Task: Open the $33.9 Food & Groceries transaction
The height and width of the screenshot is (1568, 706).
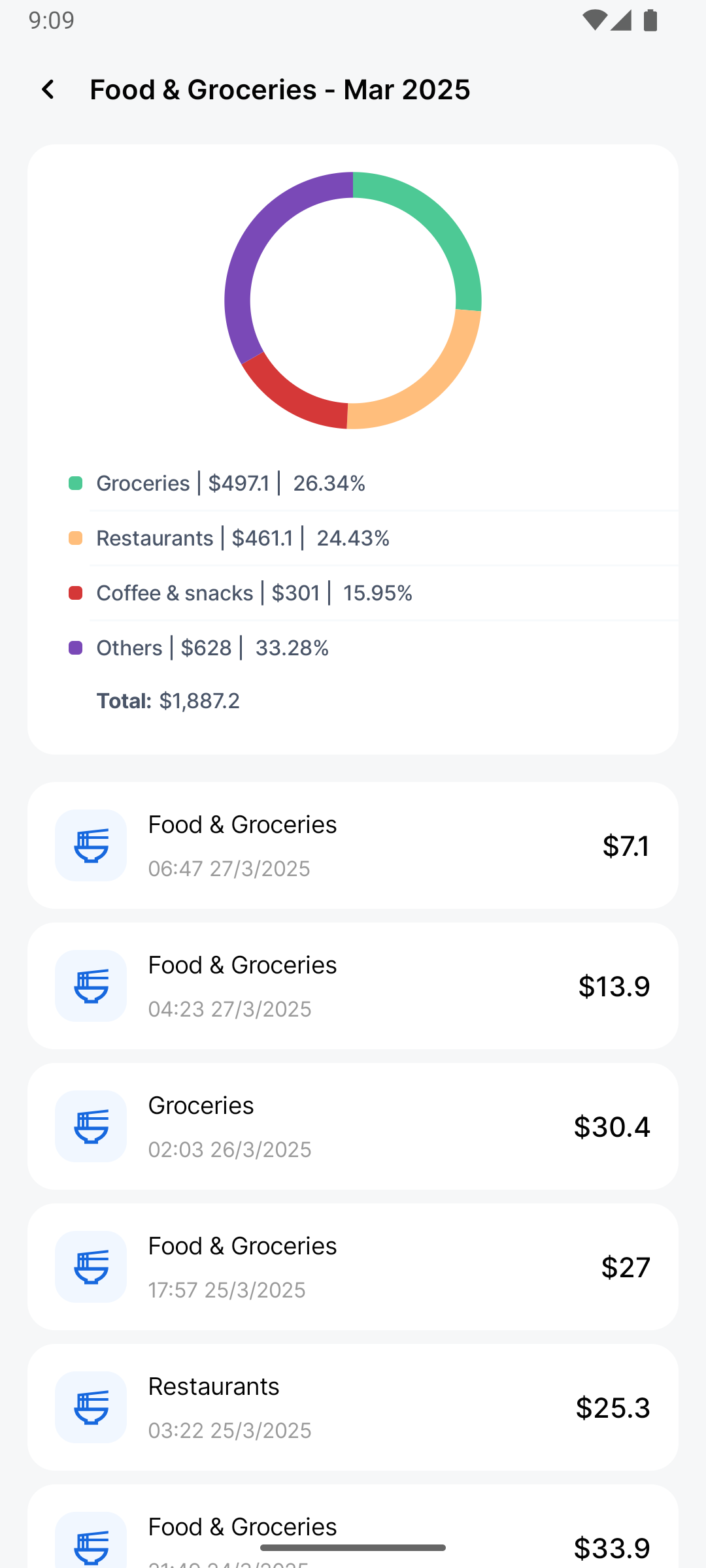Action: coord(353,1526)
